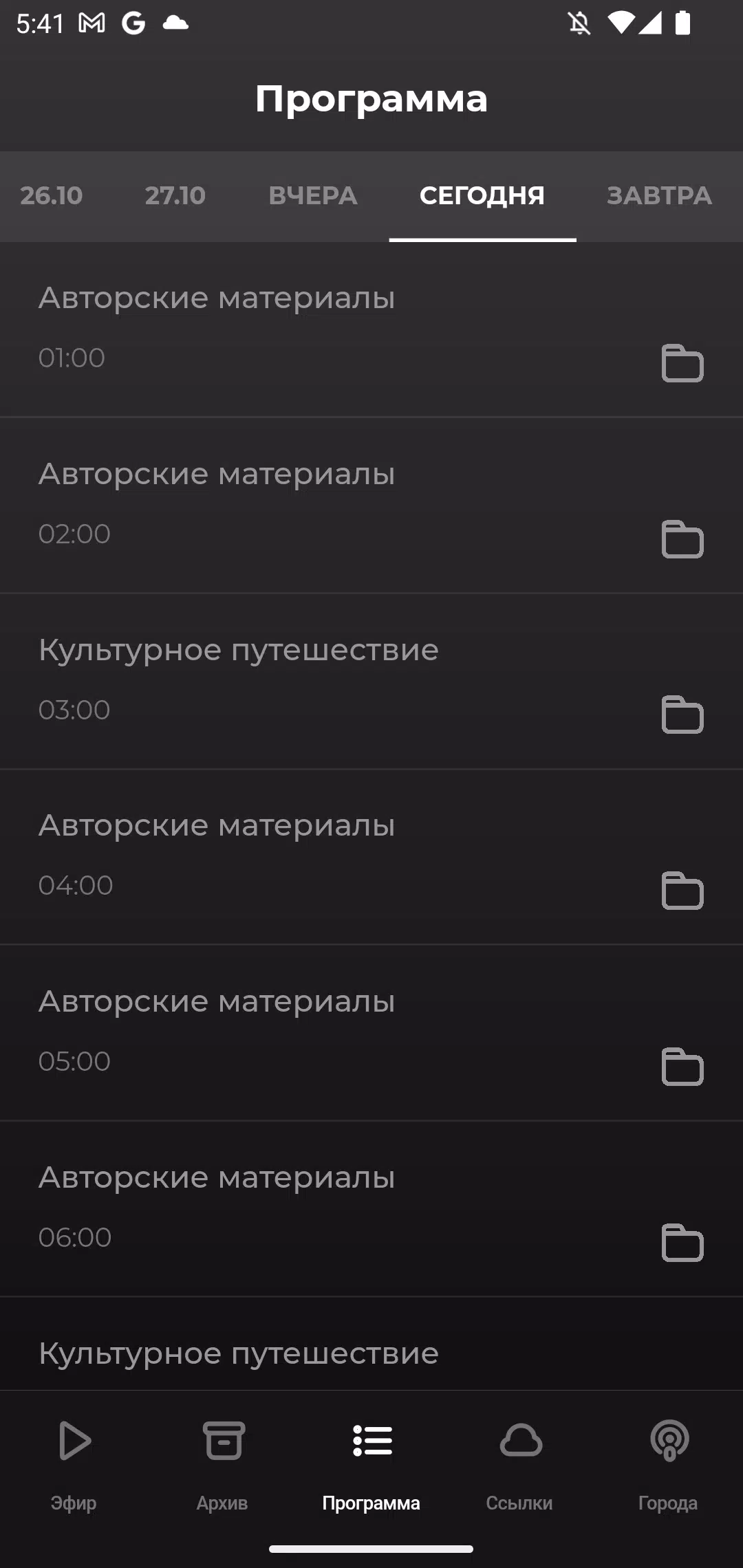This screenshot has height=1568, width=743.
Task: Open the Авторские материалы program at 01:00
Action: coord(217,298)
